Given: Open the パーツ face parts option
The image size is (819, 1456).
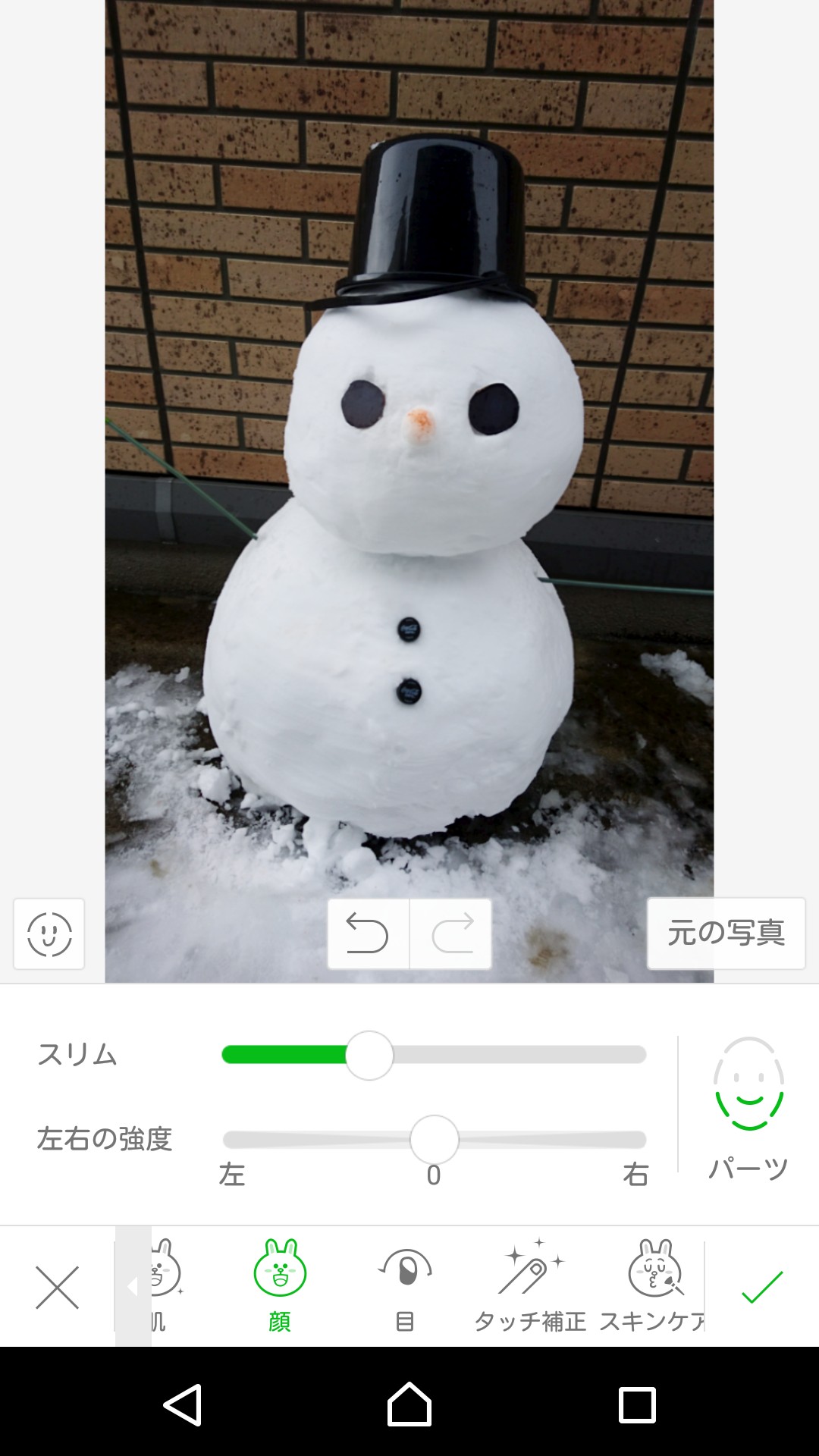Looking at the screenshot, I should (x=748, y=1107).
